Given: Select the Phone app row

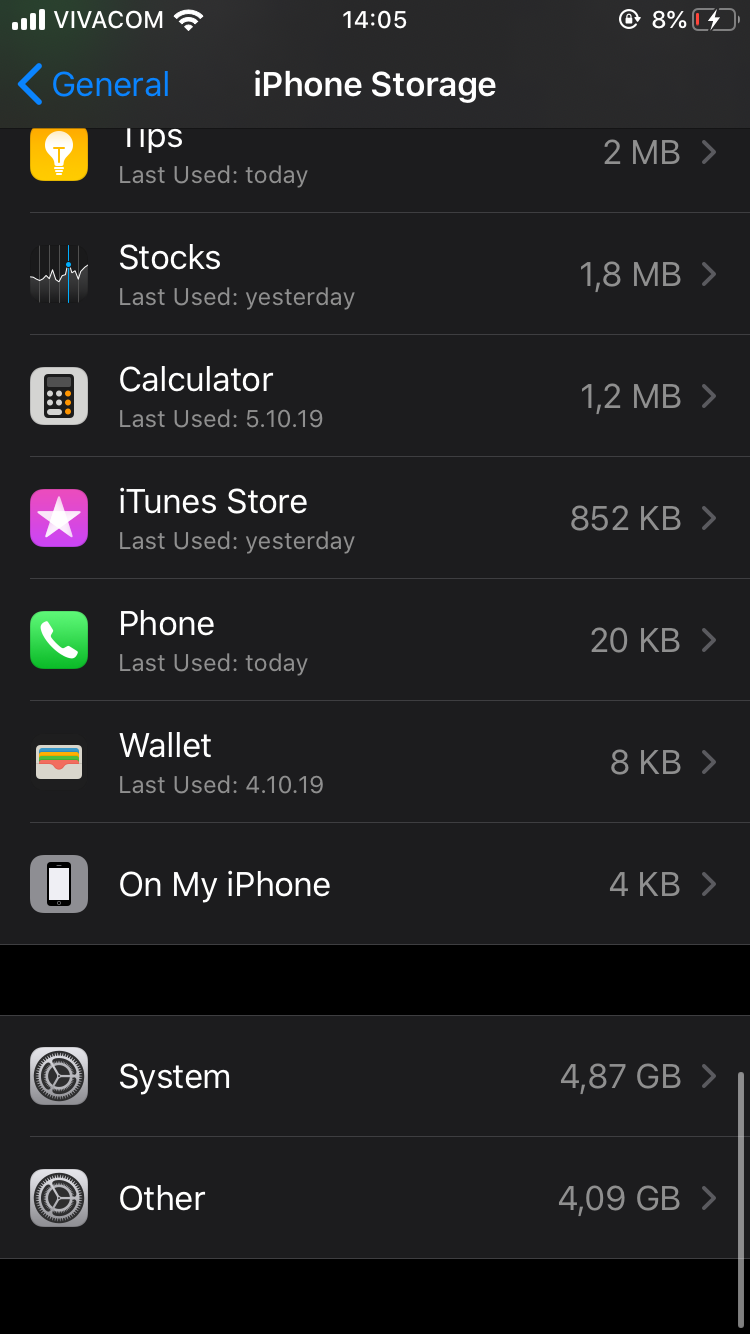Looking at the screenshot, I should point(375,640).
